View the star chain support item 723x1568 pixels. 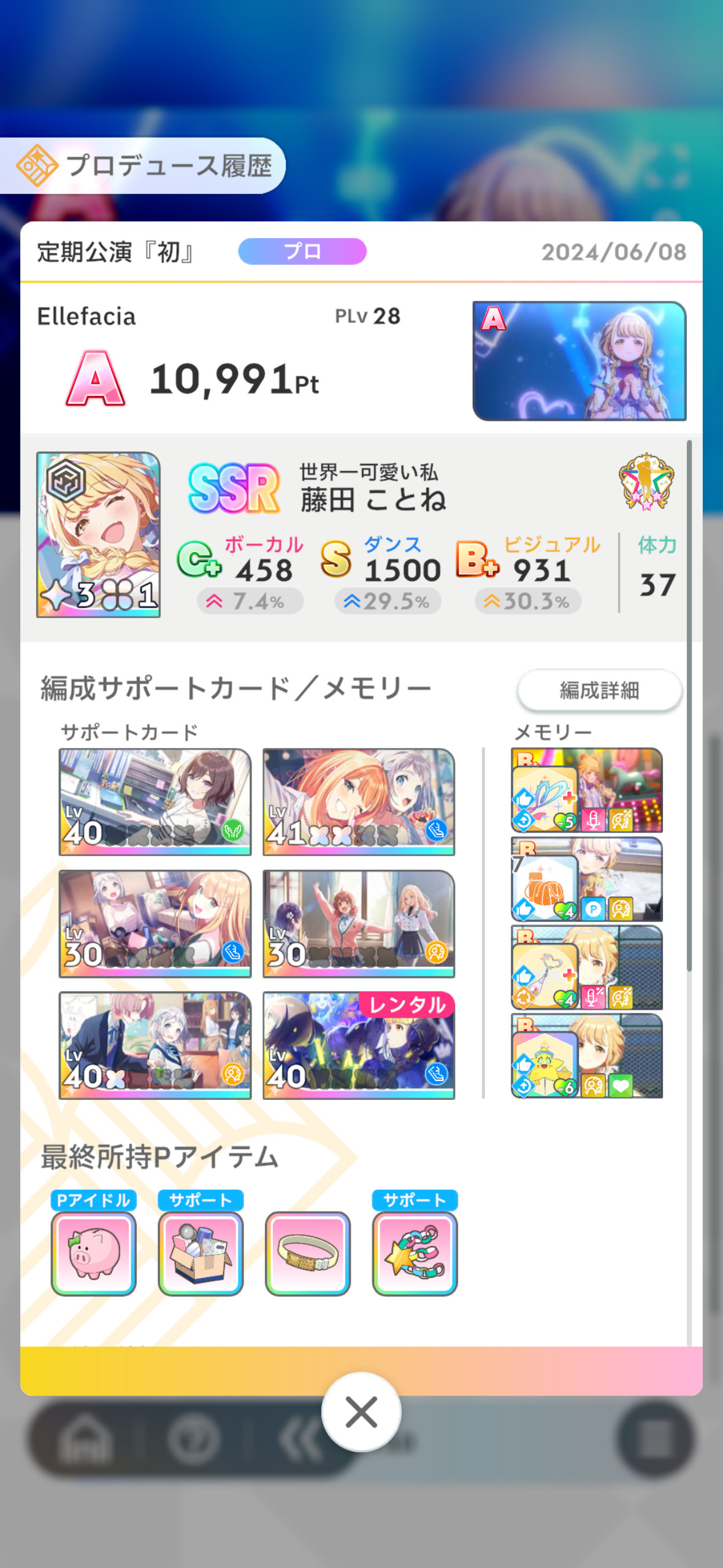[415, 1253]
